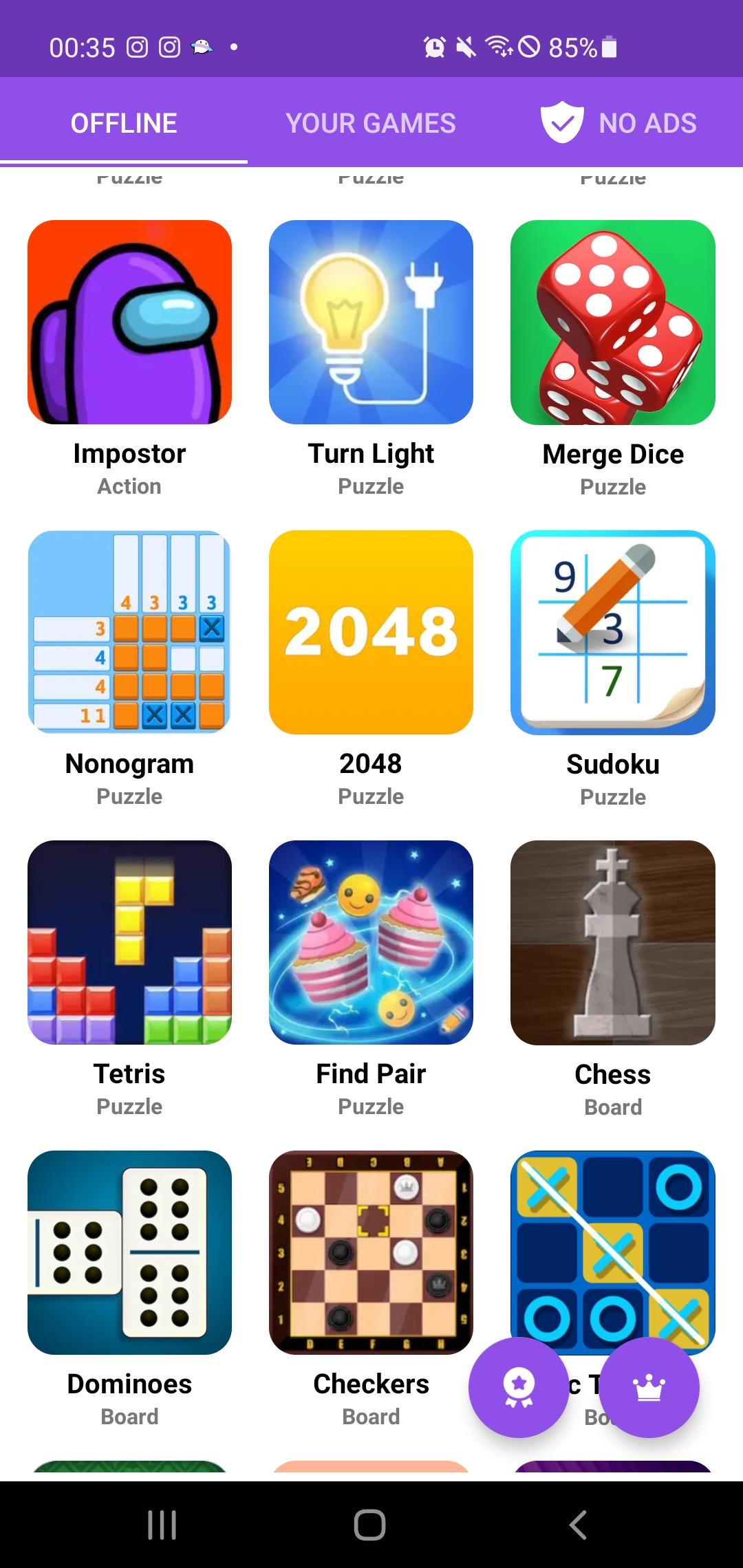Start the Find Pair puzzle

coord(371,942)
